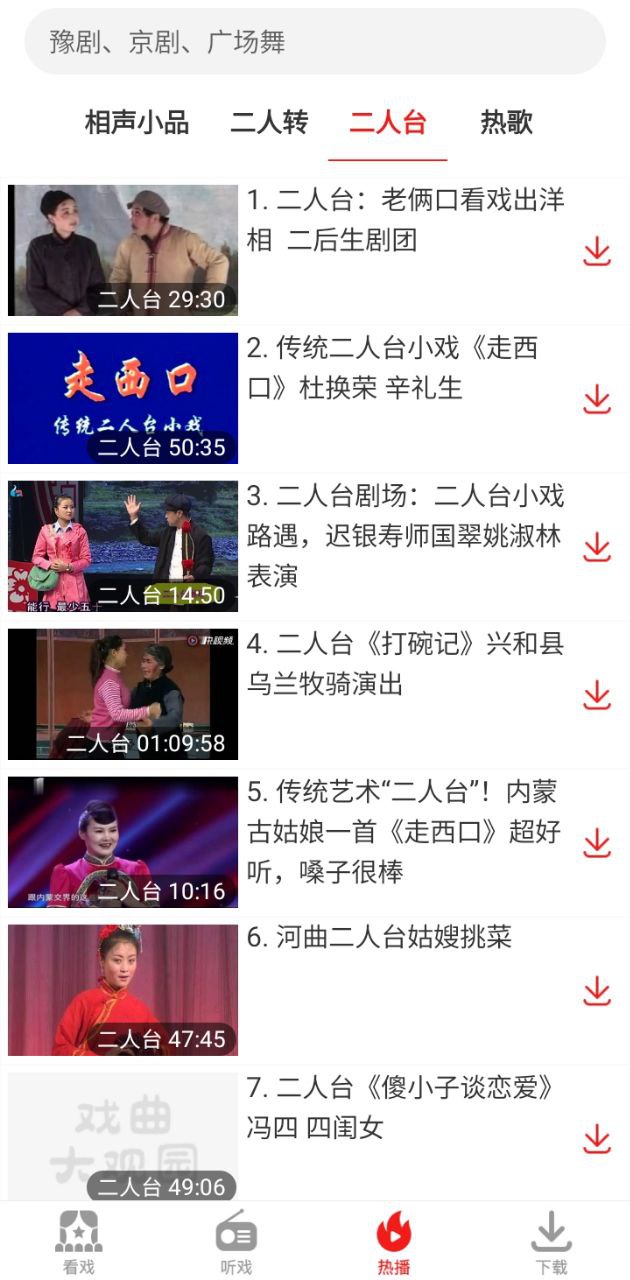Play 河曲二人台姑嫂挑菜

(x=380, y=938)
